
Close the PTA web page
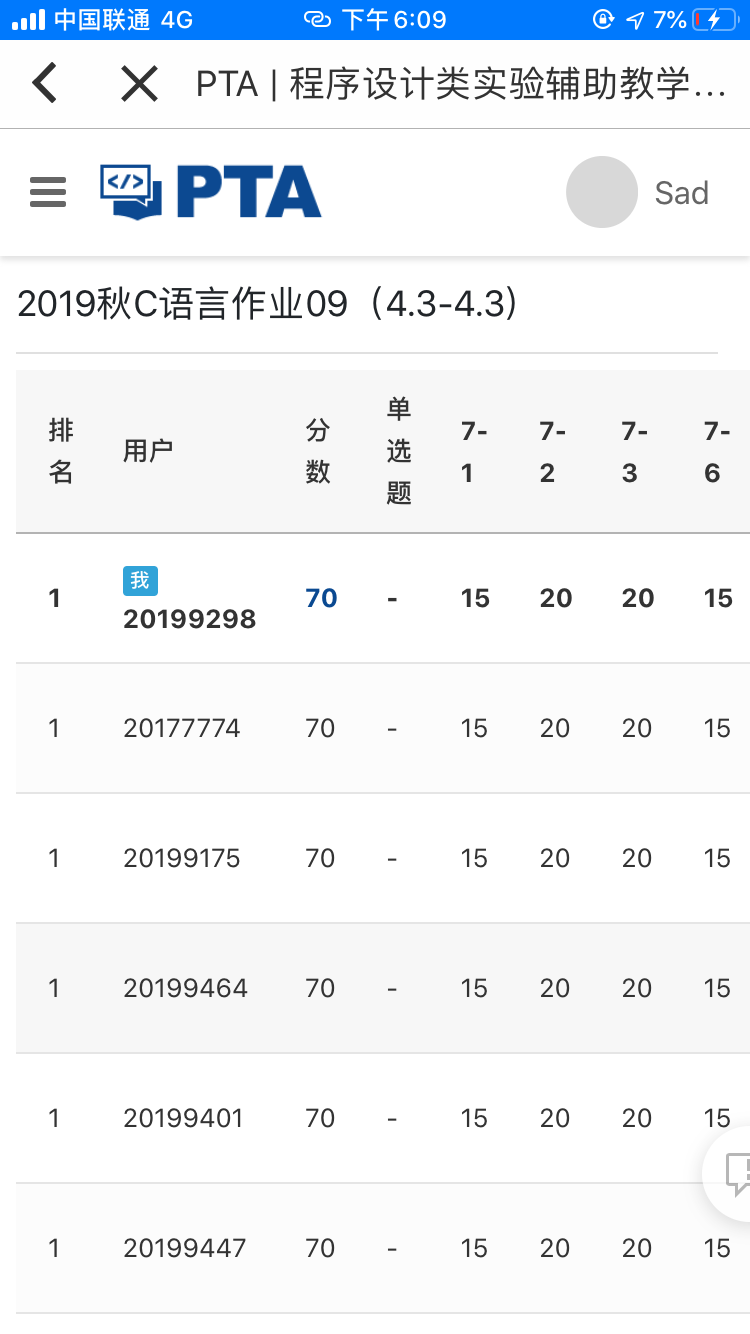coord(139,84)
